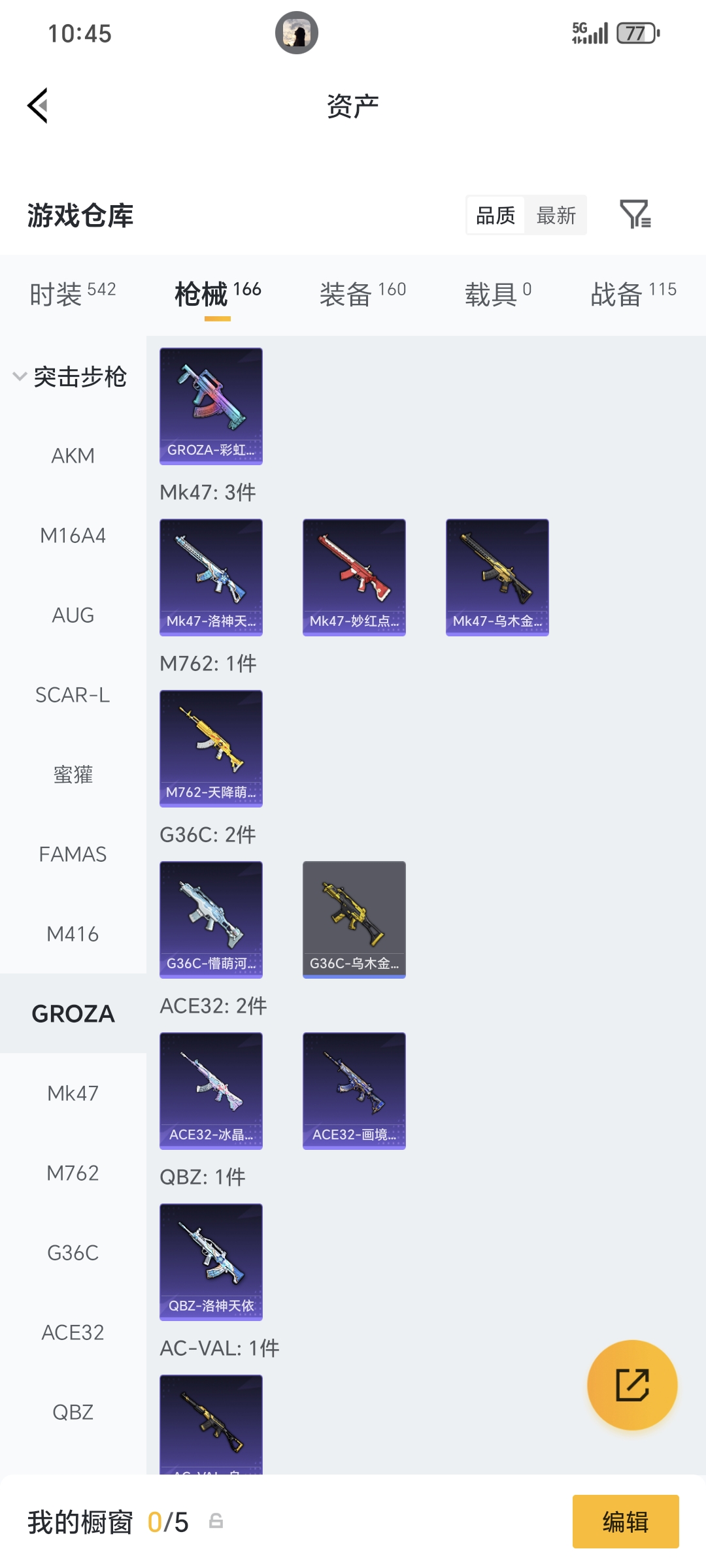Select SCAR-L in the weapon list
Screen dimensions: 706x1568
tap(73, 694)
